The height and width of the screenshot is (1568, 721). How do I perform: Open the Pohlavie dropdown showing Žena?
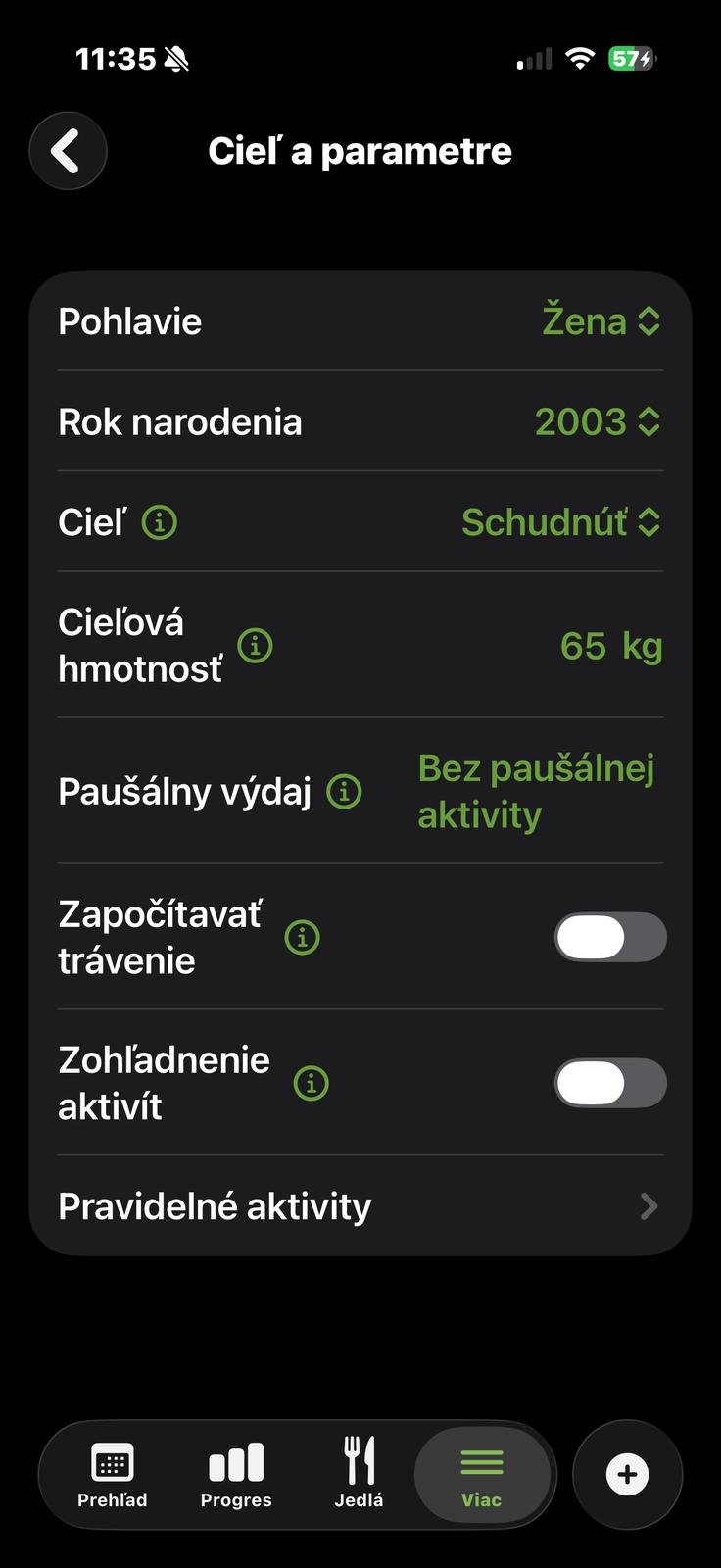pyautogui.click(x=601, y=321)
